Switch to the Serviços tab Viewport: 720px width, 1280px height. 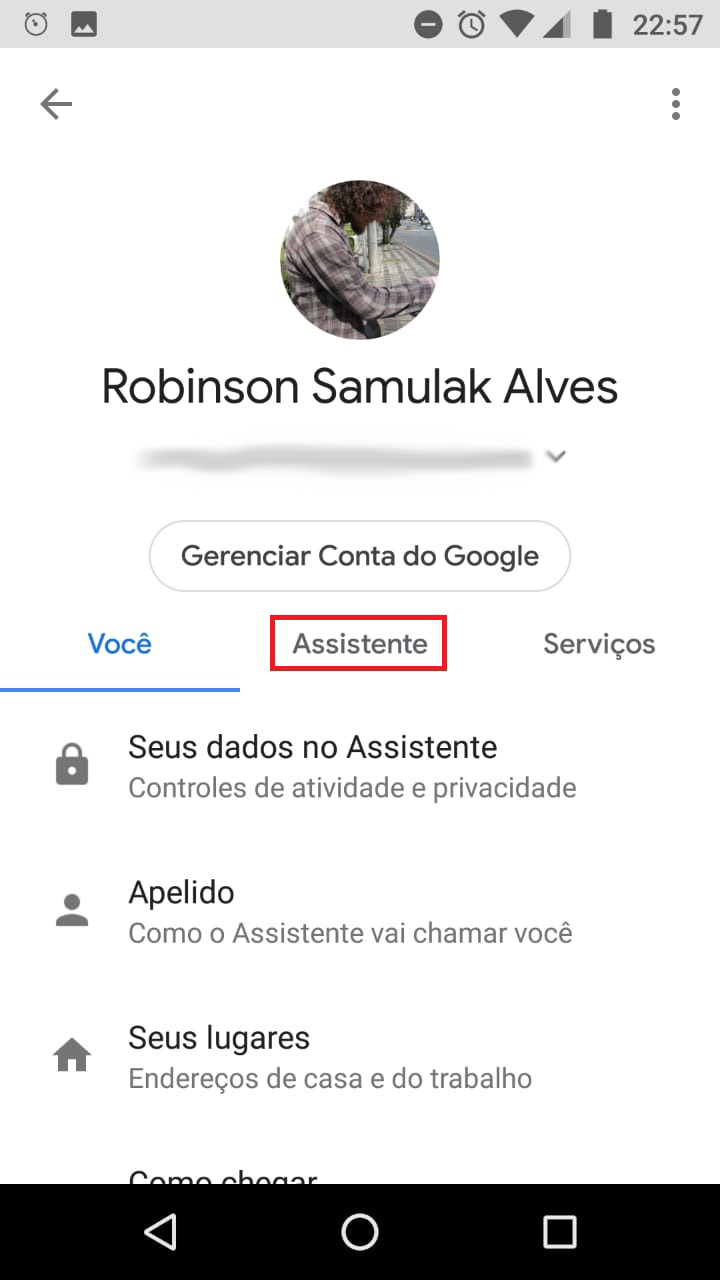coord(599,644)
